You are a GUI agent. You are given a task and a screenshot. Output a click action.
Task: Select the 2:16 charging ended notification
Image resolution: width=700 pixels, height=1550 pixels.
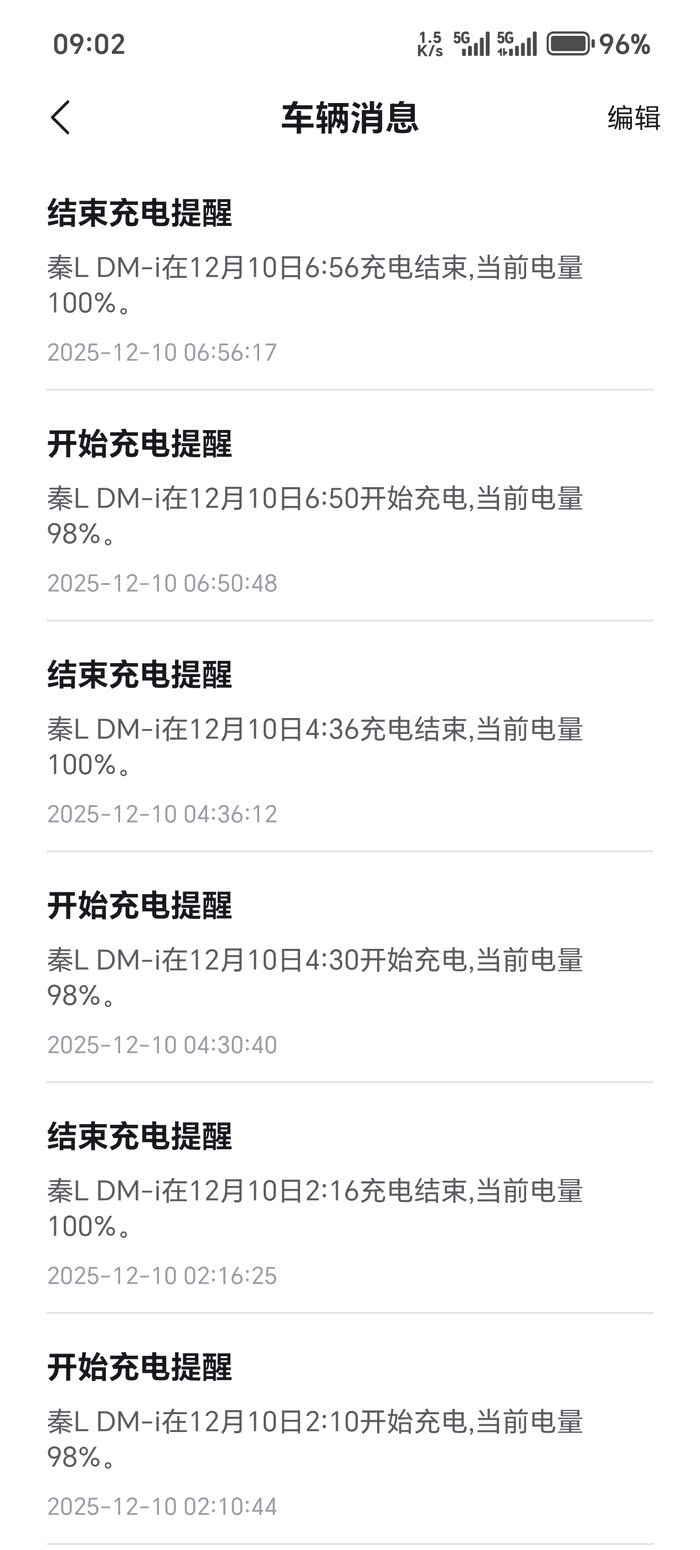point(349,1206)
